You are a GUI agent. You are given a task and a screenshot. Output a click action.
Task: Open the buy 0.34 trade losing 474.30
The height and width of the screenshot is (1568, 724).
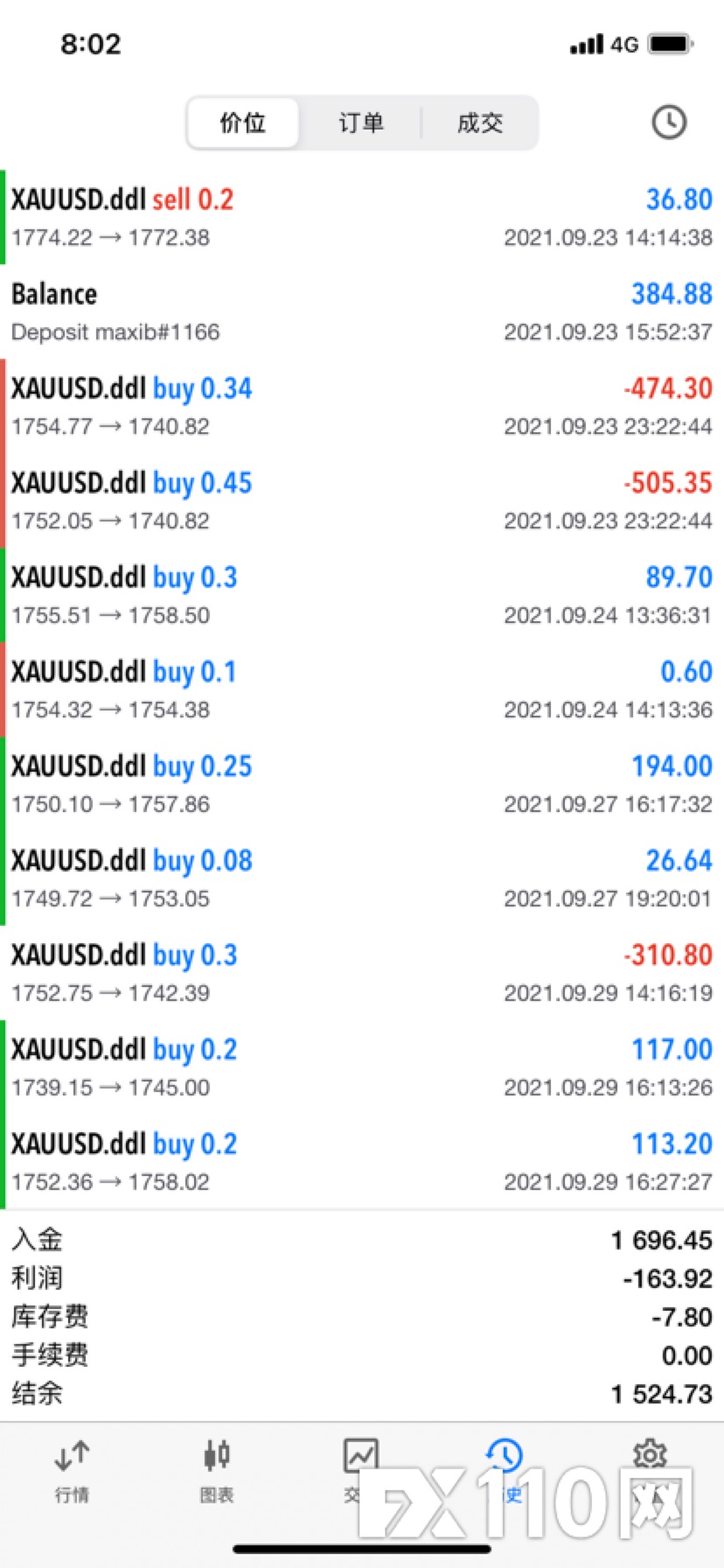click(x=362, y=406)
